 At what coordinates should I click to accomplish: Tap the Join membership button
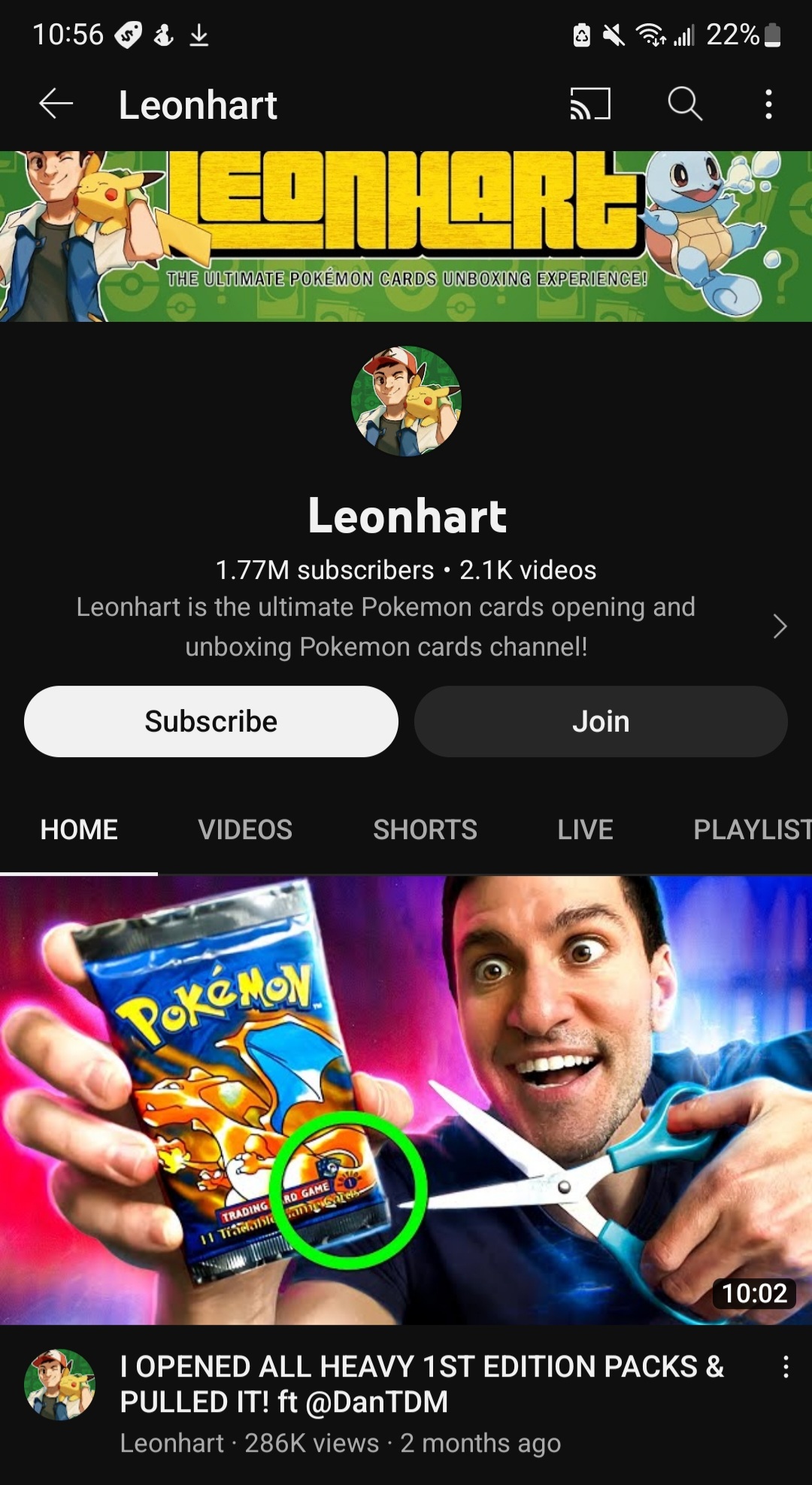[x=601, y=721]
